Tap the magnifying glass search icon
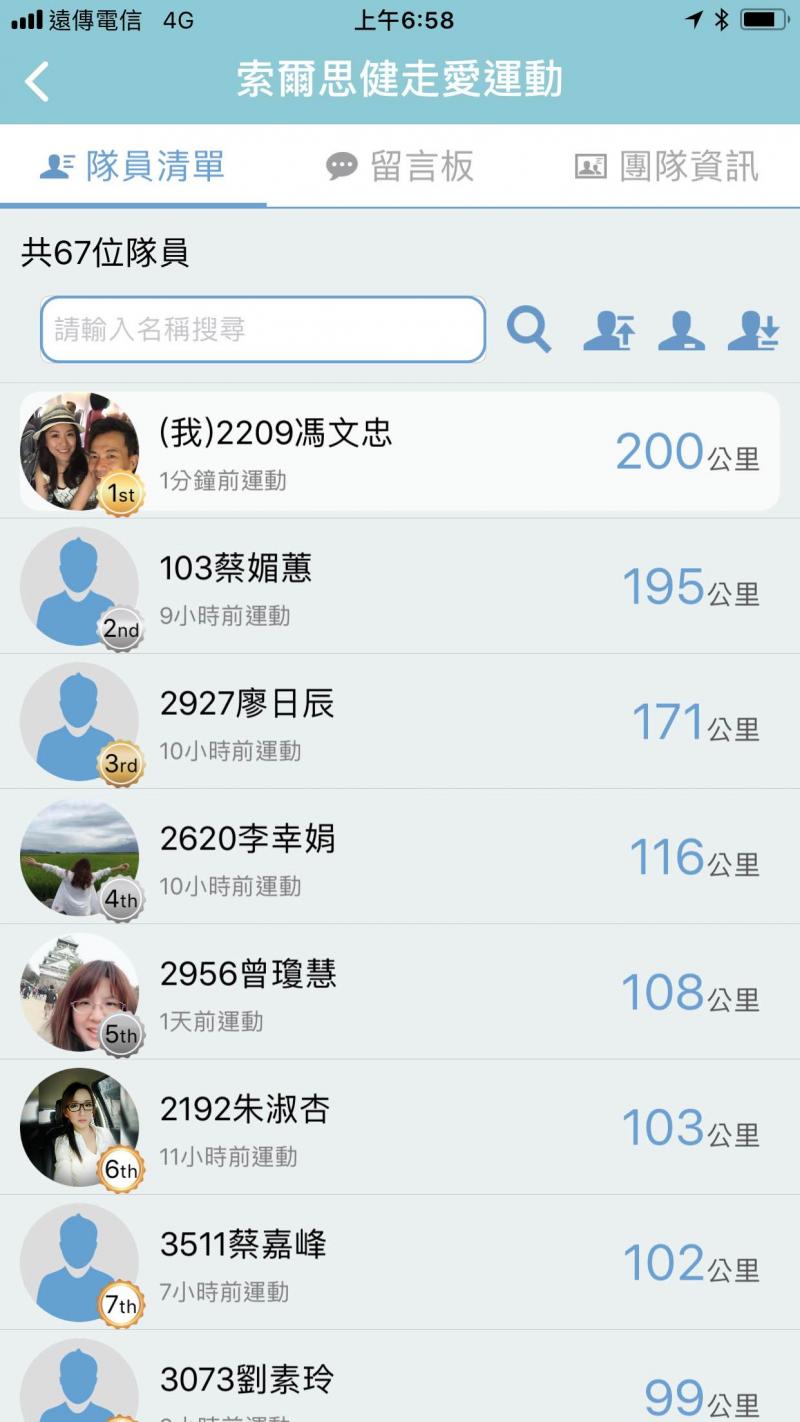 tap(529, 329)
